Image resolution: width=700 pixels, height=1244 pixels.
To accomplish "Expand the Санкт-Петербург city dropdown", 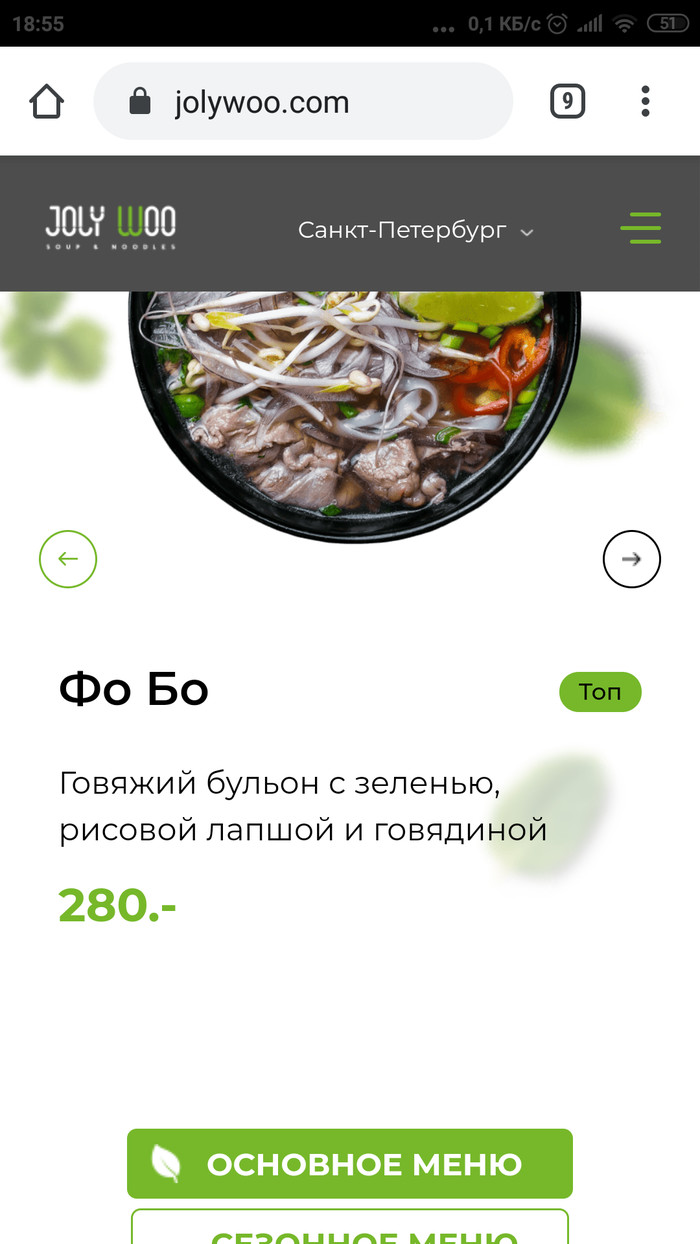I will point(416,231).
